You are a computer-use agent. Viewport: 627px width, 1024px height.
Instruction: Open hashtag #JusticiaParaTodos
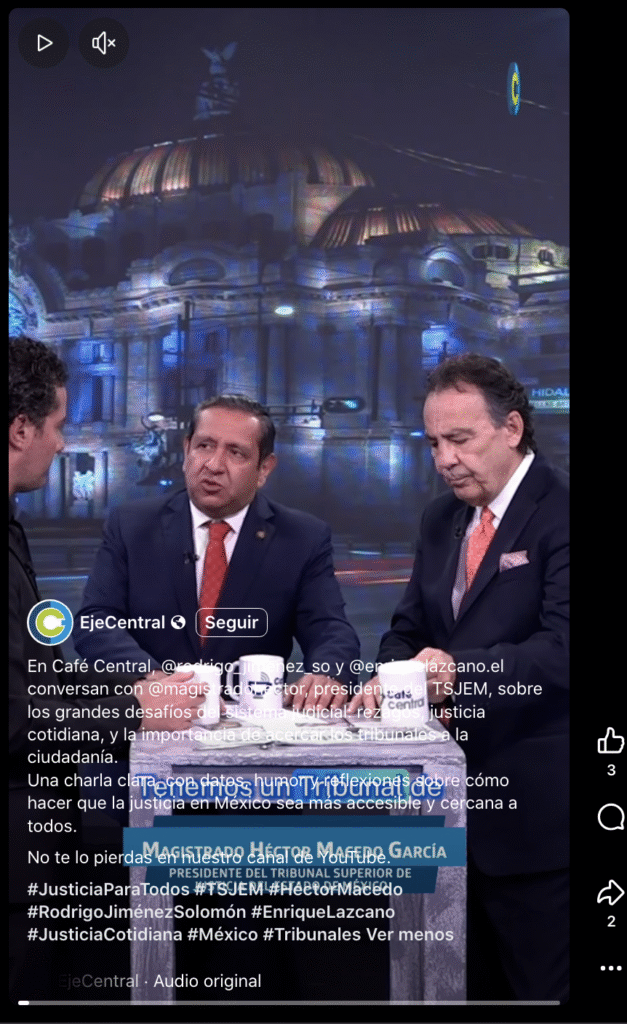coord(108,889)
